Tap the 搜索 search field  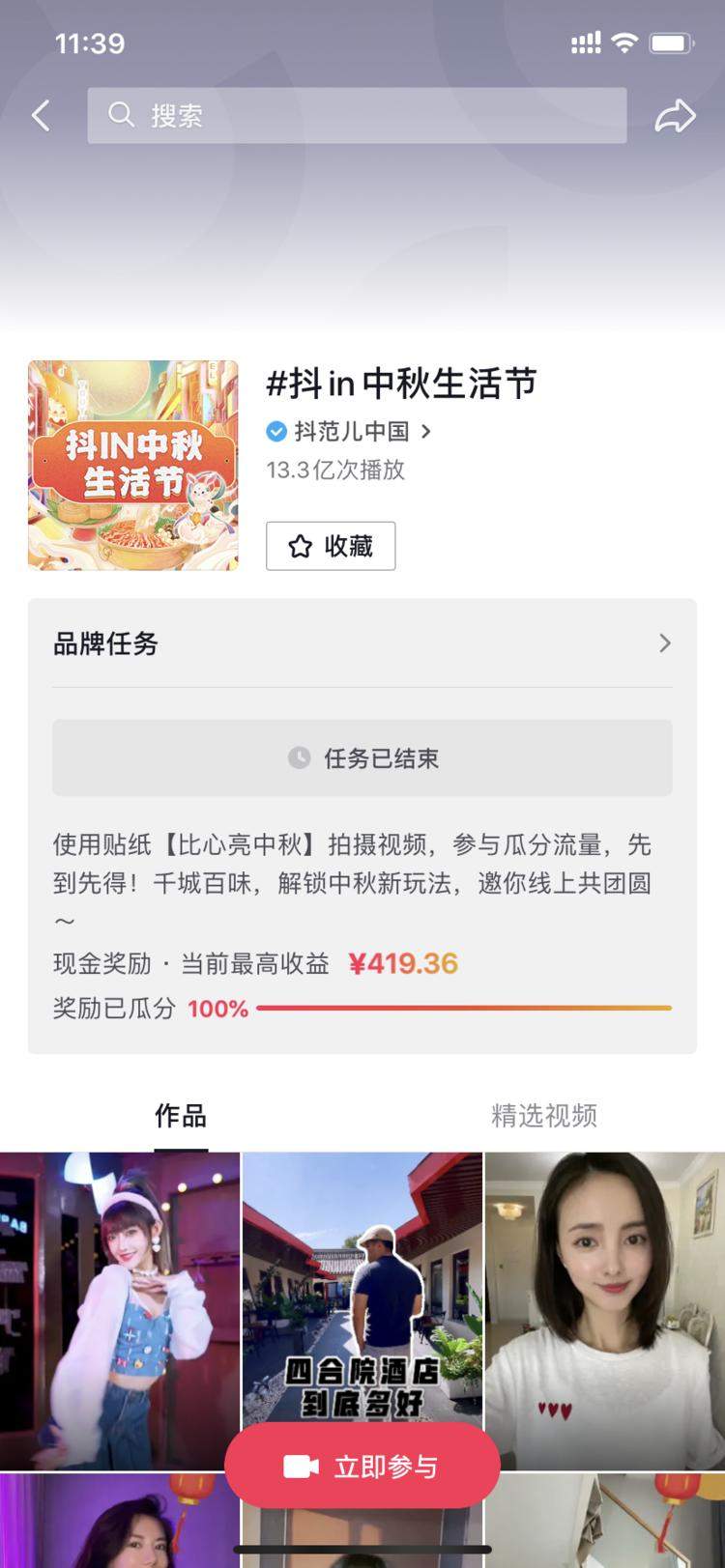click(357, 116)
